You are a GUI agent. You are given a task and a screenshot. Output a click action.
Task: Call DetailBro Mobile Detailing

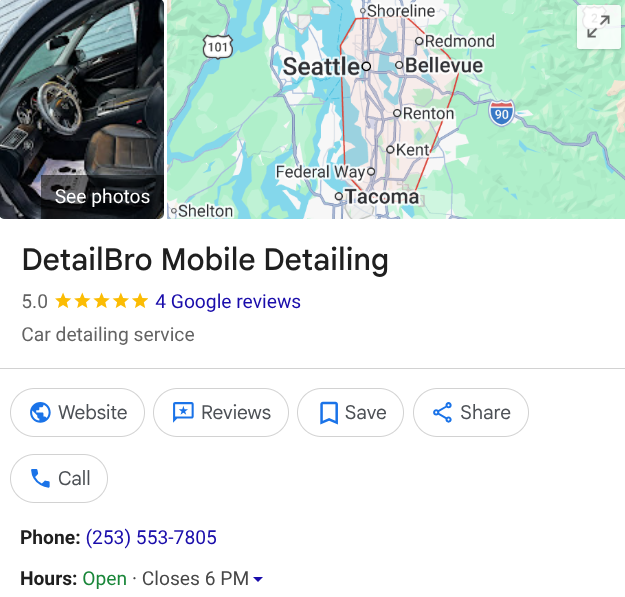(x=59, y=479)
